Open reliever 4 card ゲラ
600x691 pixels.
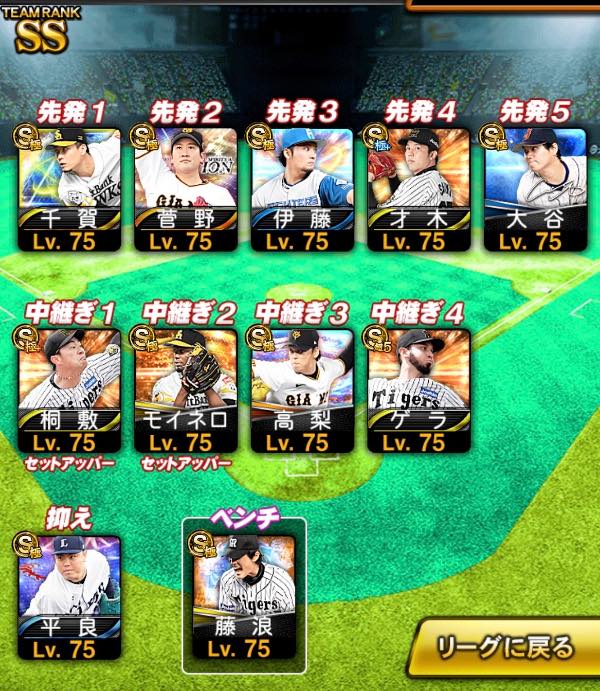418,390
